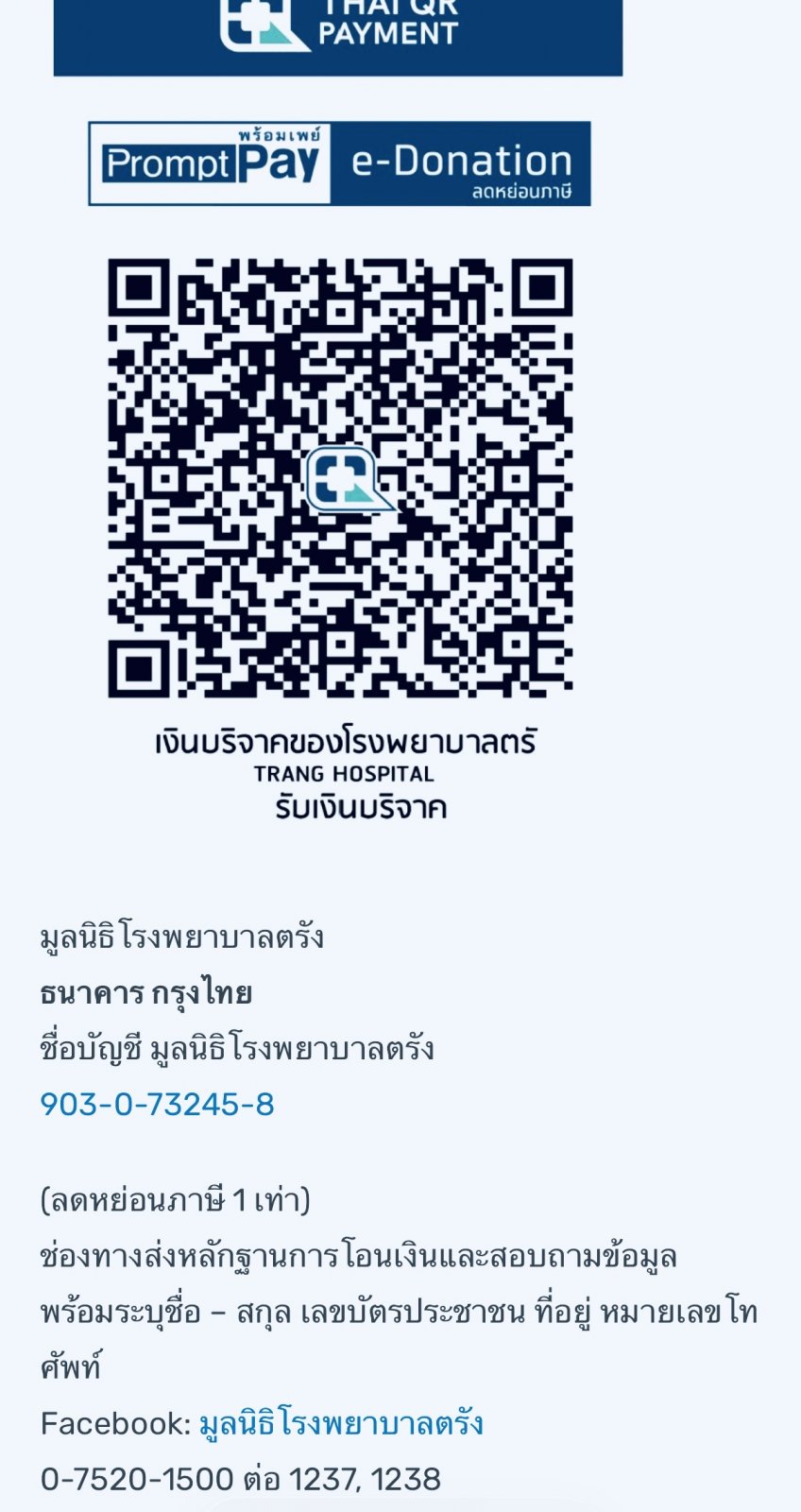Open the มูลนิธิโรงพยาบาลตรัง Facebook link
The width and height of the screenshot is (801, 1512).
[341, 1423]
